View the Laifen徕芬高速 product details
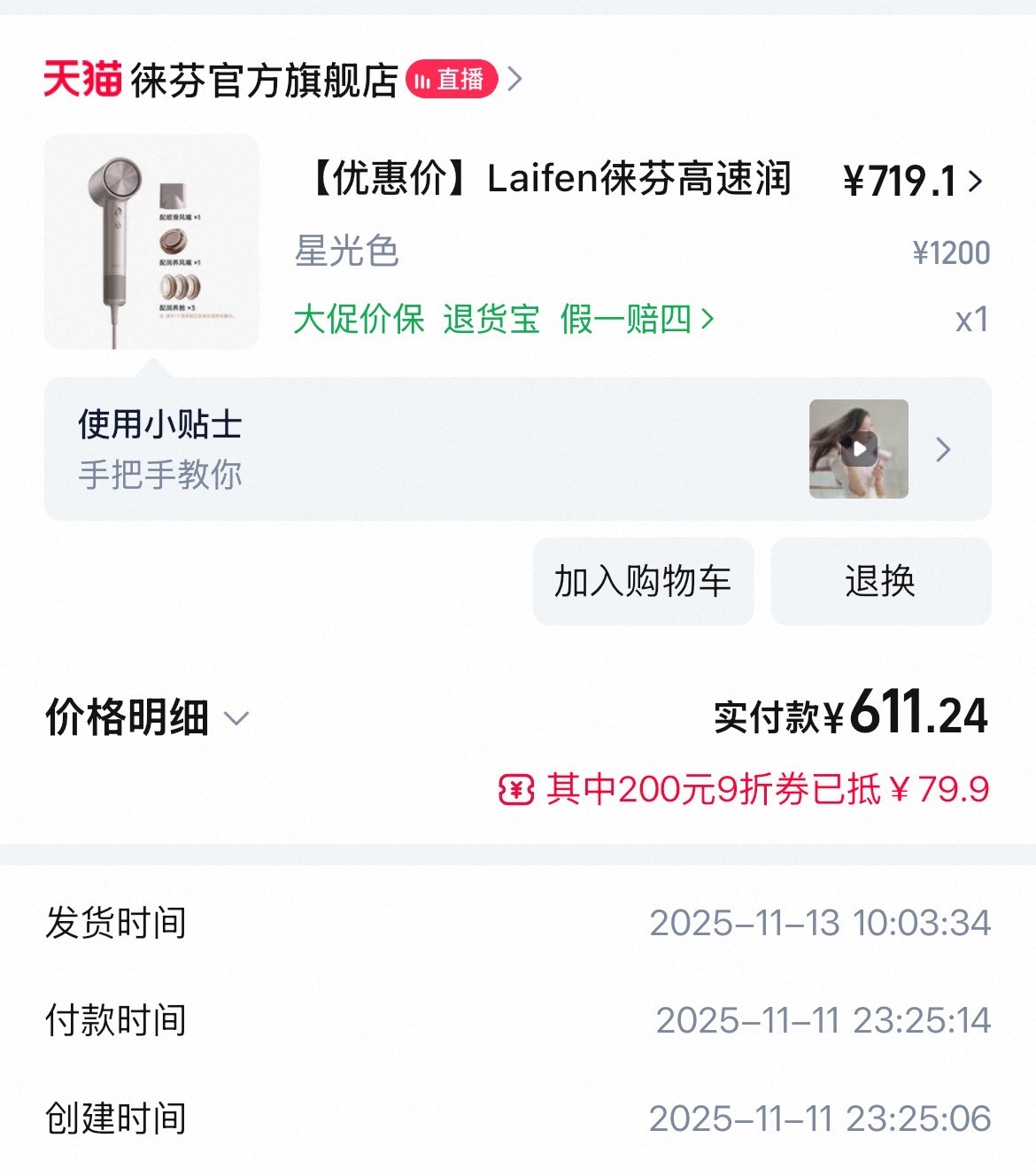Image resolution: width=1036 pixels, height=1169 pixels. 549,179
